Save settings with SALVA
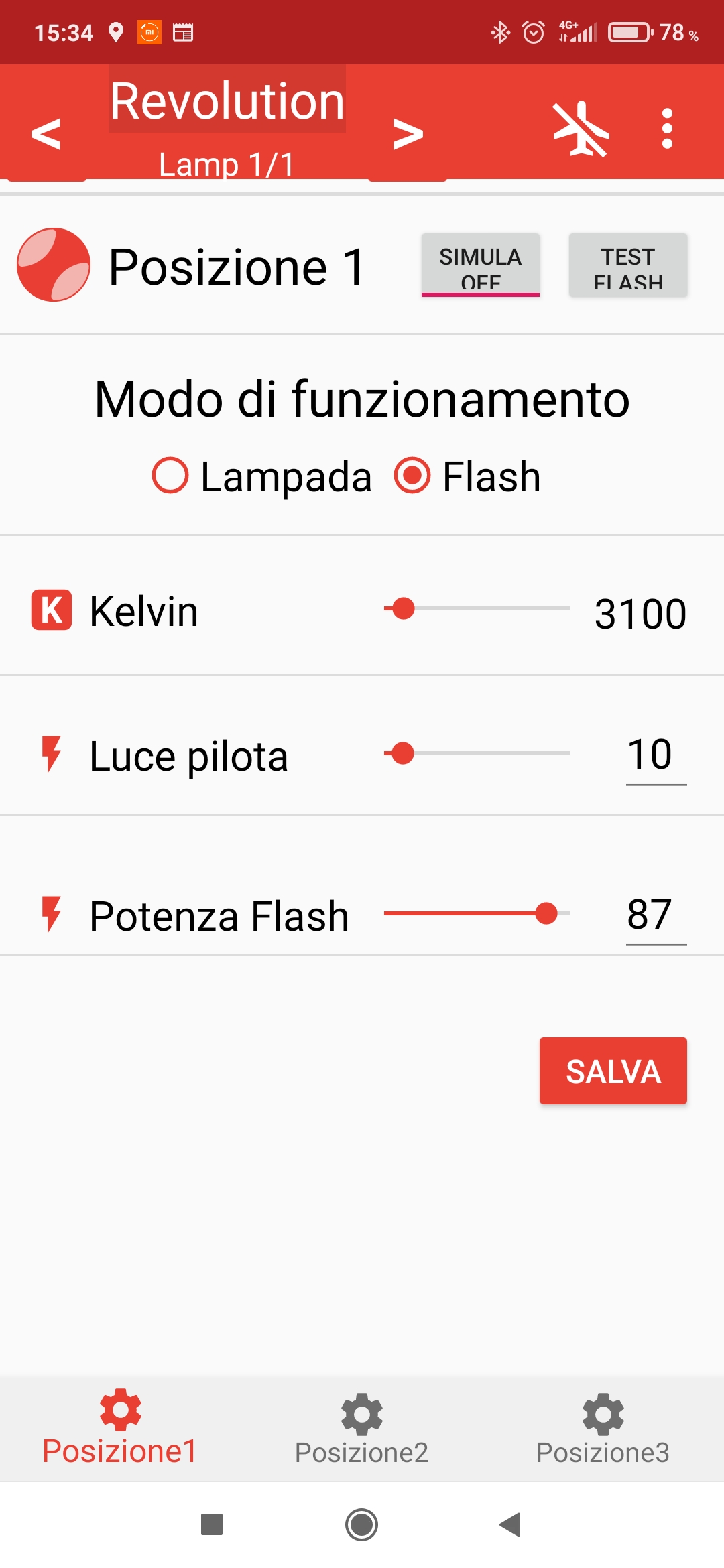The image size is (724, 1568). pos(613,1071)
